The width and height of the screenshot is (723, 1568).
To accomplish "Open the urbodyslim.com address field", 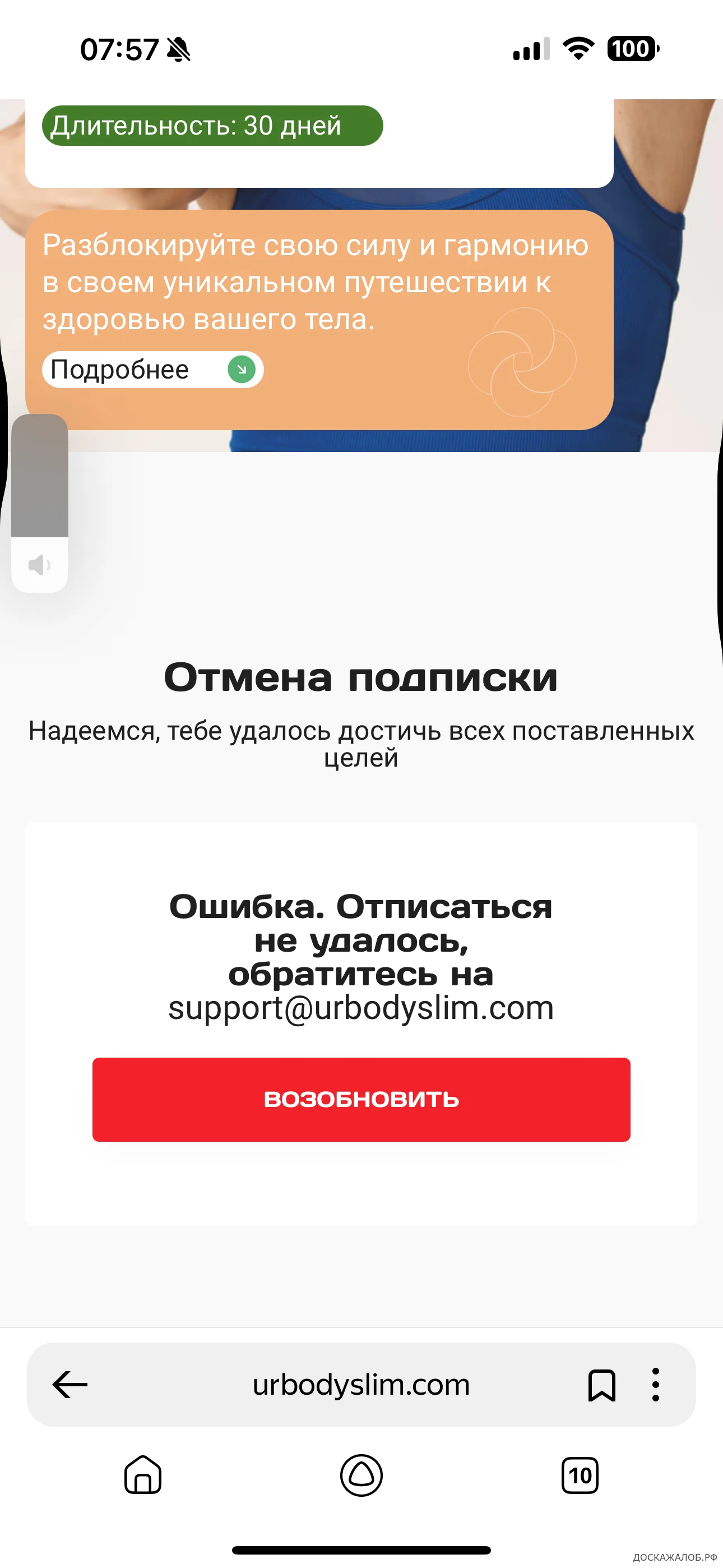I will coord(361,1384).
